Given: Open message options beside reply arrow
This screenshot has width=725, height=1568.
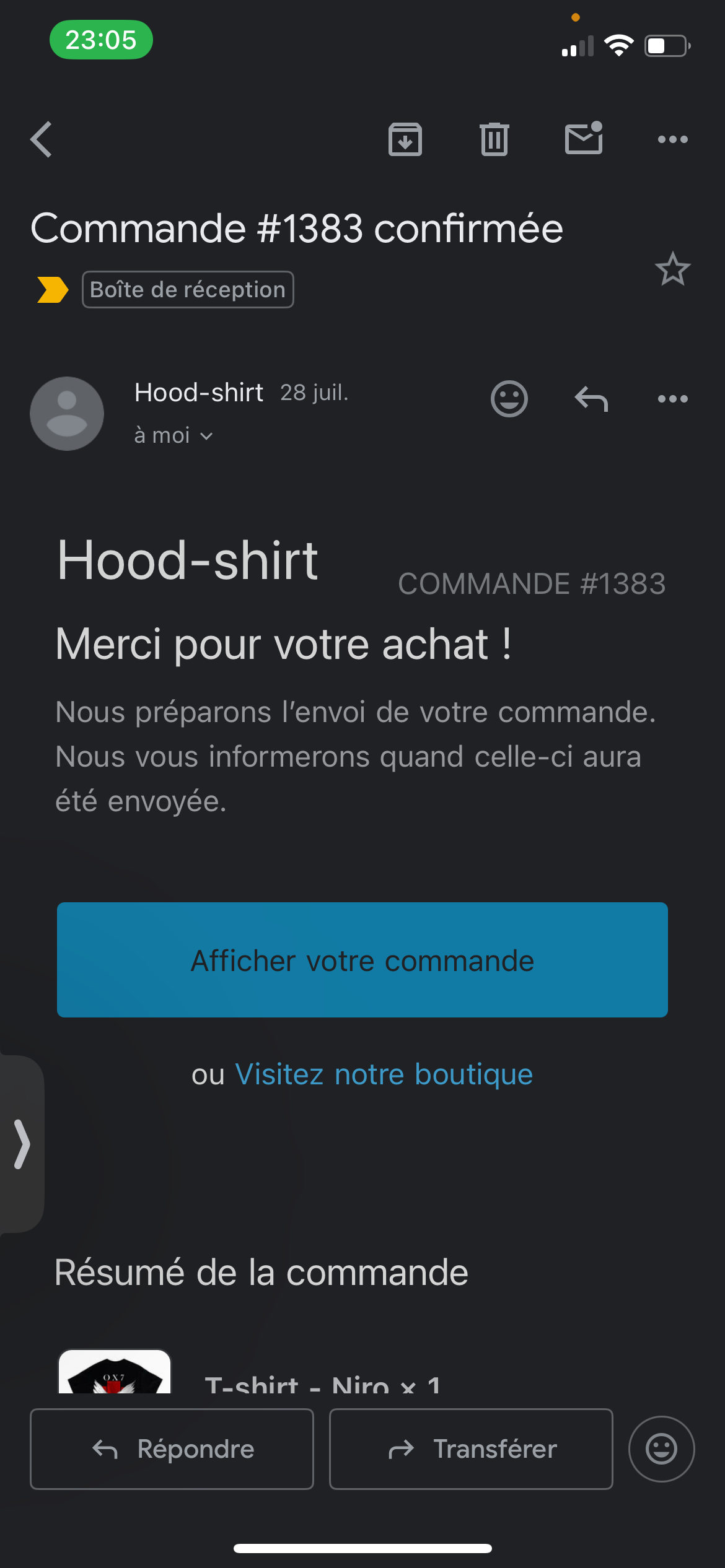Looking at the screenshot, I should tap(672, 398).
